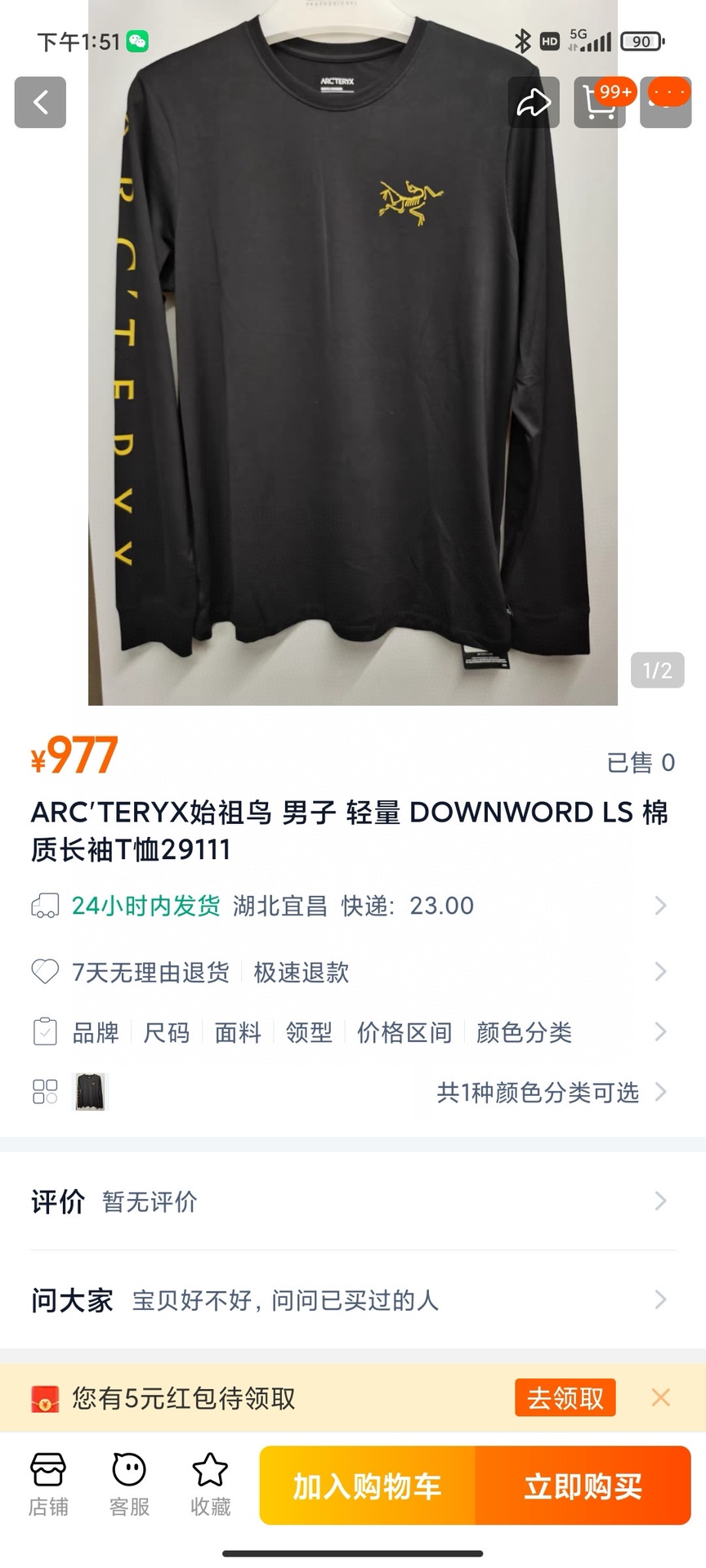
Task: Open product parameters row with 品牌 尺码
Action: pos(353,1032)
